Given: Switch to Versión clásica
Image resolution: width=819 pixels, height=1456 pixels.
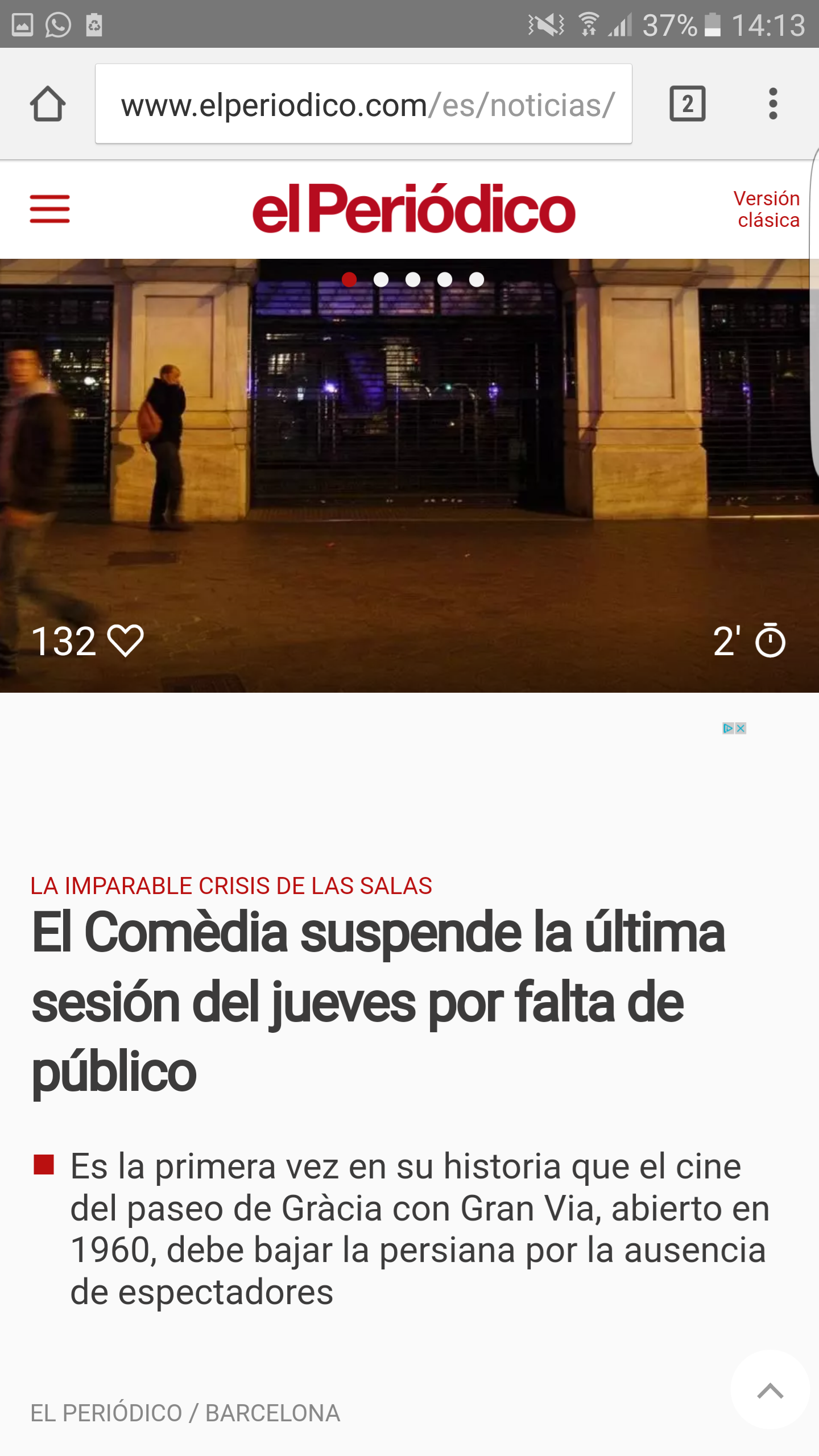Looking at the screenshot, I should [767, 209].
